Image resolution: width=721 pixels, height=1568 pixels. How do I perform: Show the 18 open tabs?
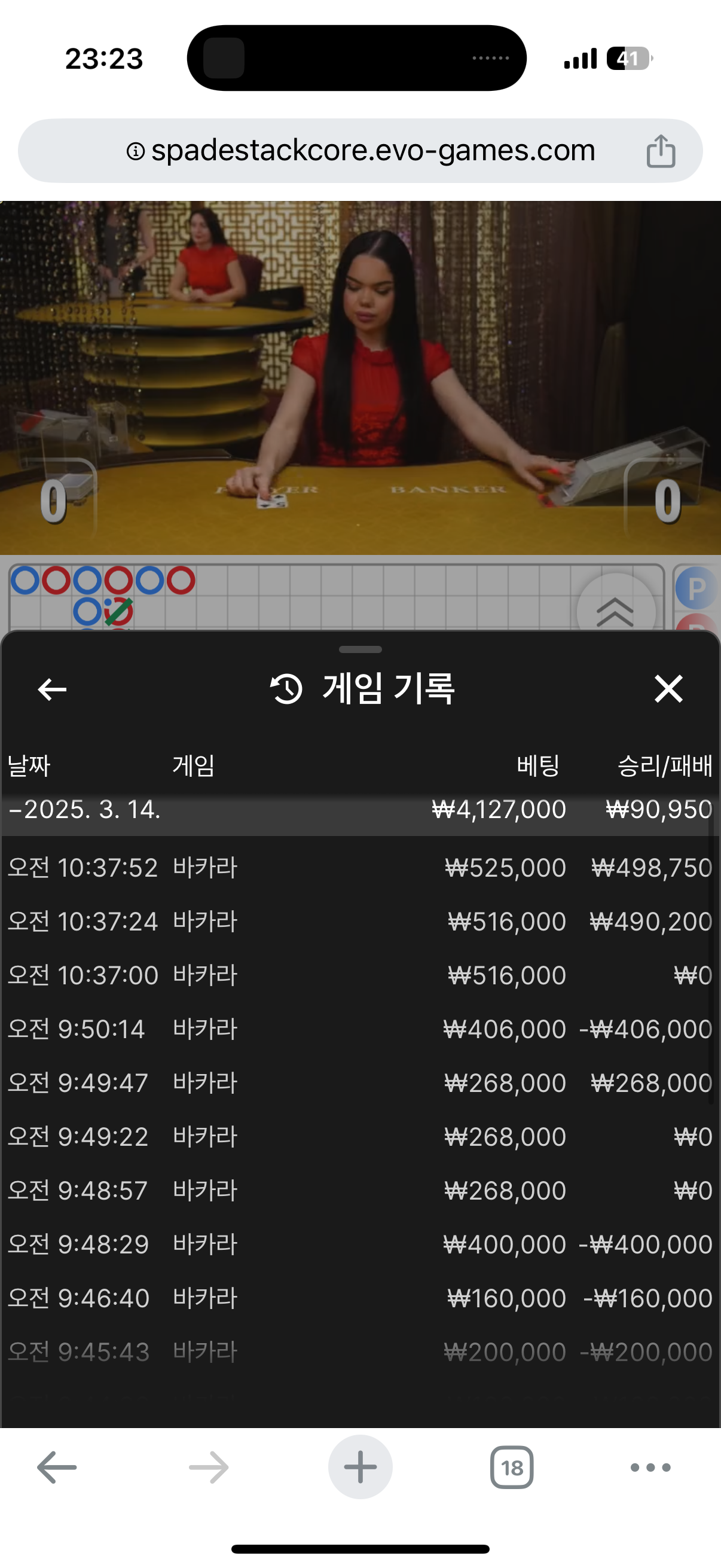[x=512, y=1468]
